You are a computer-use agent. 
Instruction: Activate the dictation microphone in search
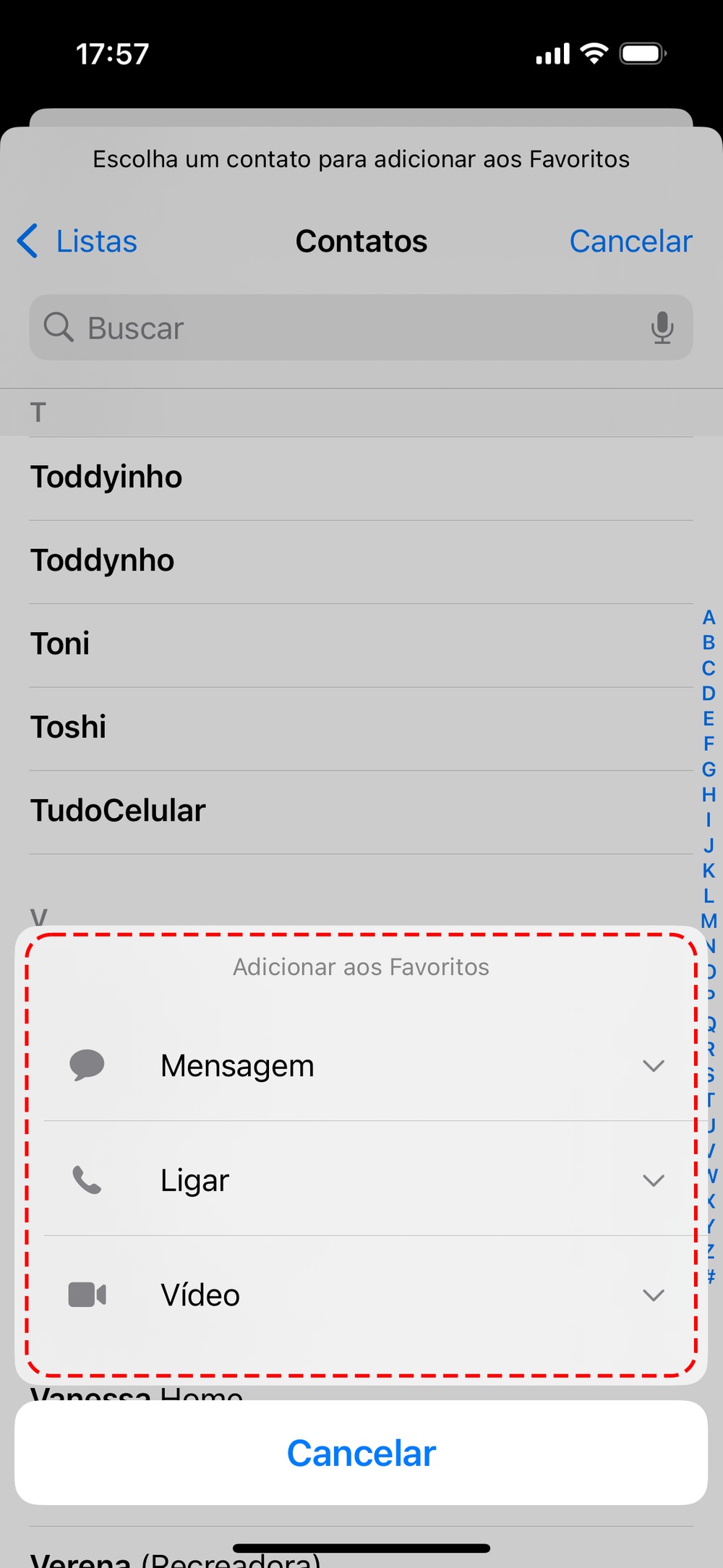662,328
